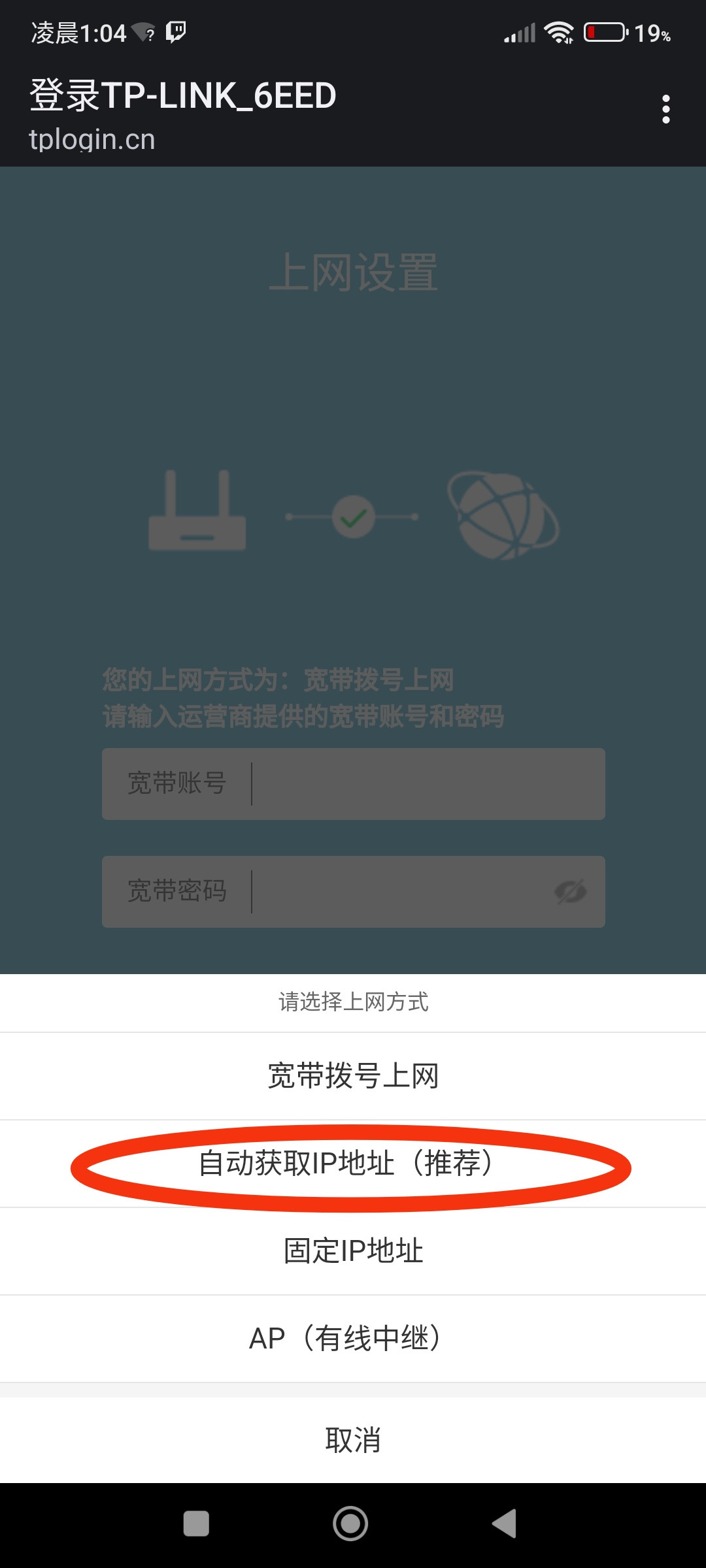
Task: Select 宽带拨号上网 option
Action: coord(353,1076)
